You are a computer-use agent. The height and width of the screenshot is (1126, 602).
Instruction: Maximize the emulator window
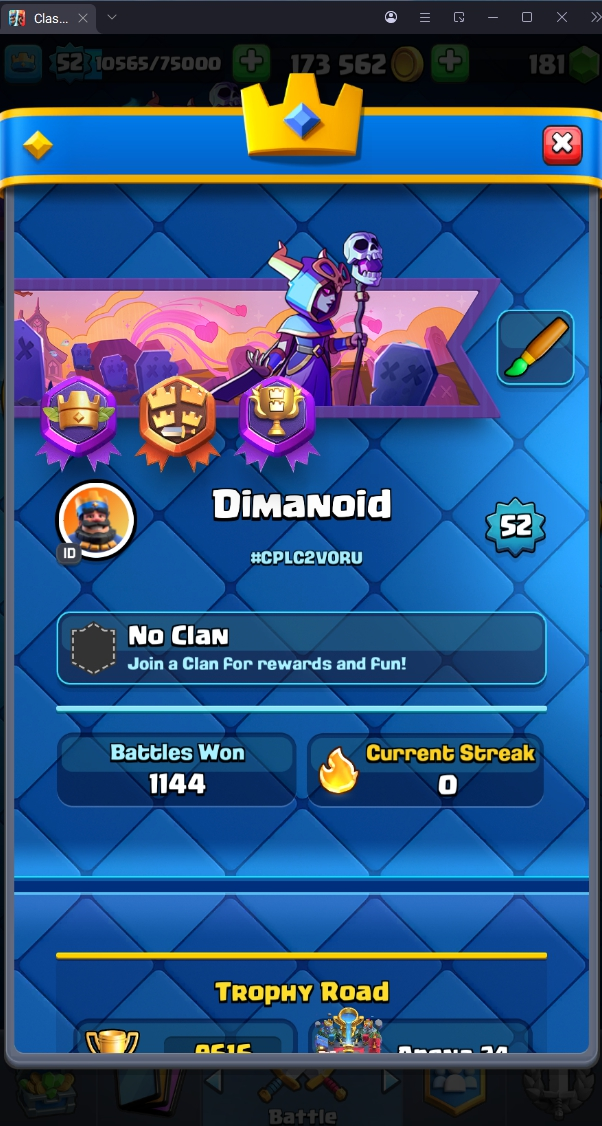[x=527, y=17]
